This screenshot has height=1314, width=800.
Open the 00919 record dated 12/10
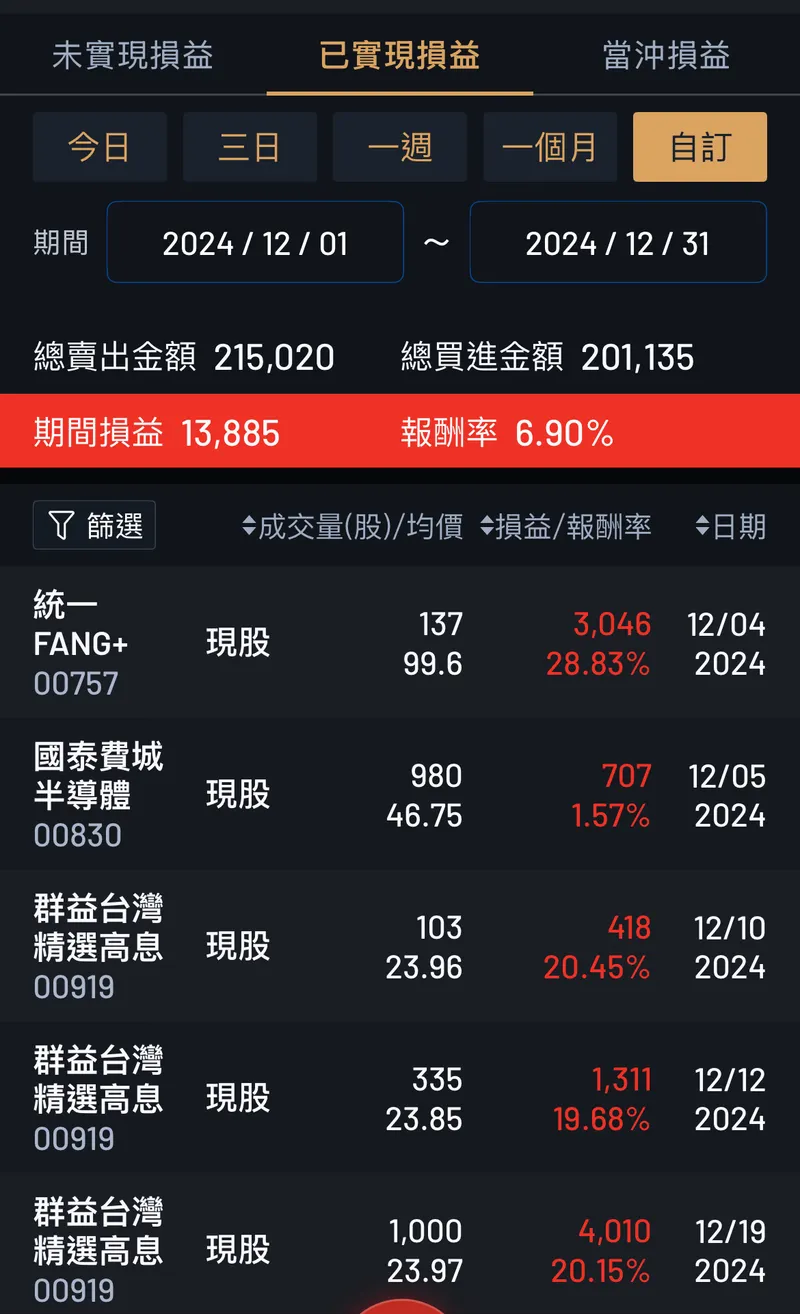pos(400,947)
